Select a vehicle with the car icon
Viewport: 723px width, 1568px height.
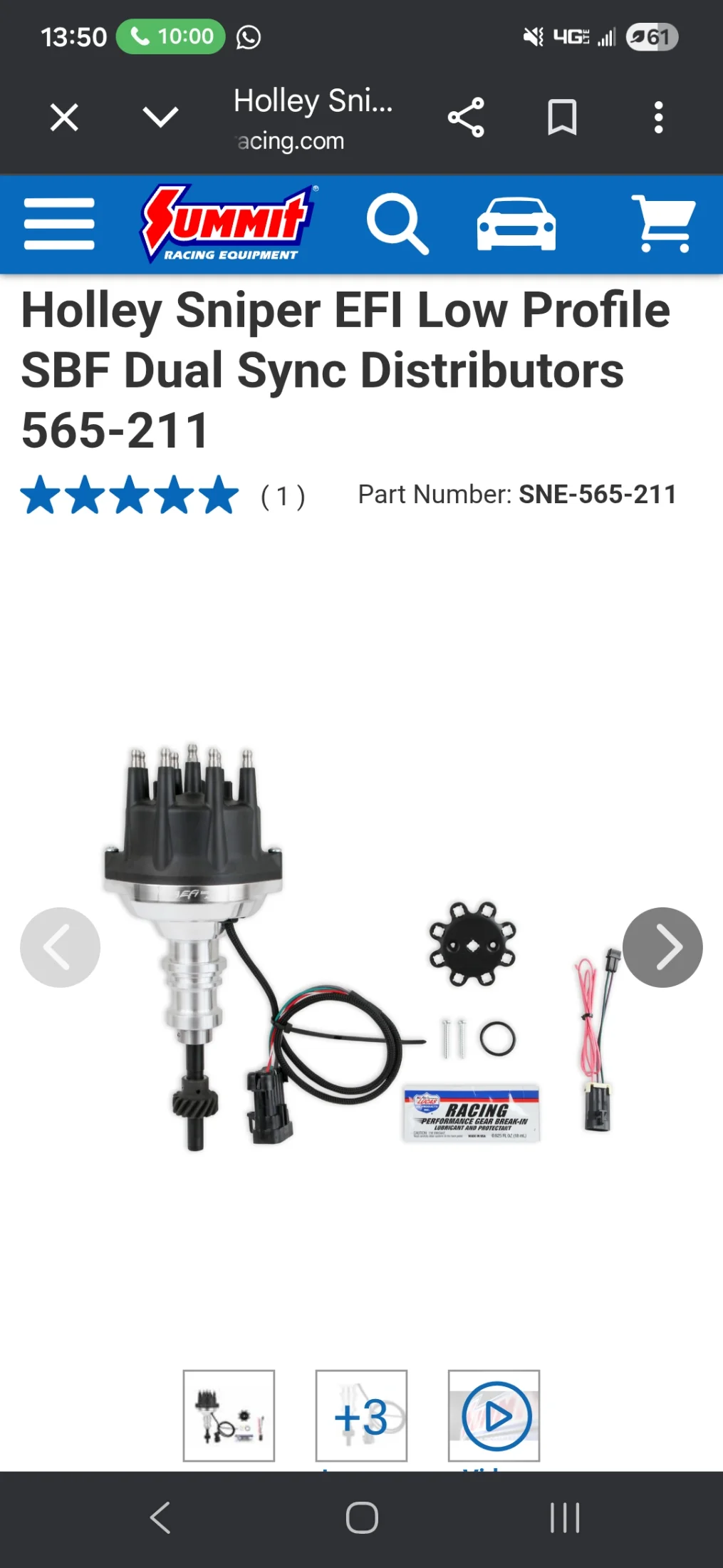click(x=516, y=224)
